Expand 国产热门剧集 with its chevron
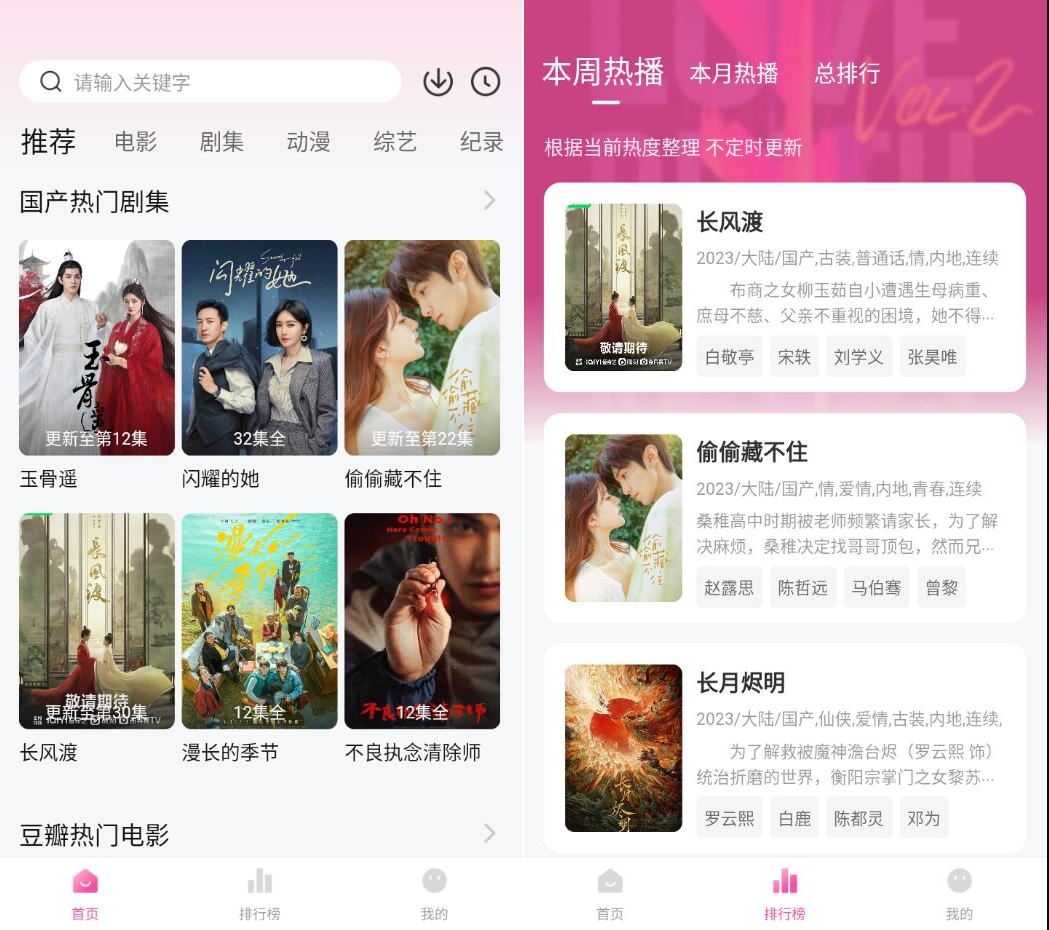This screenshot has width=1049, height=930. pyautogui.click(x=489, y=201)
